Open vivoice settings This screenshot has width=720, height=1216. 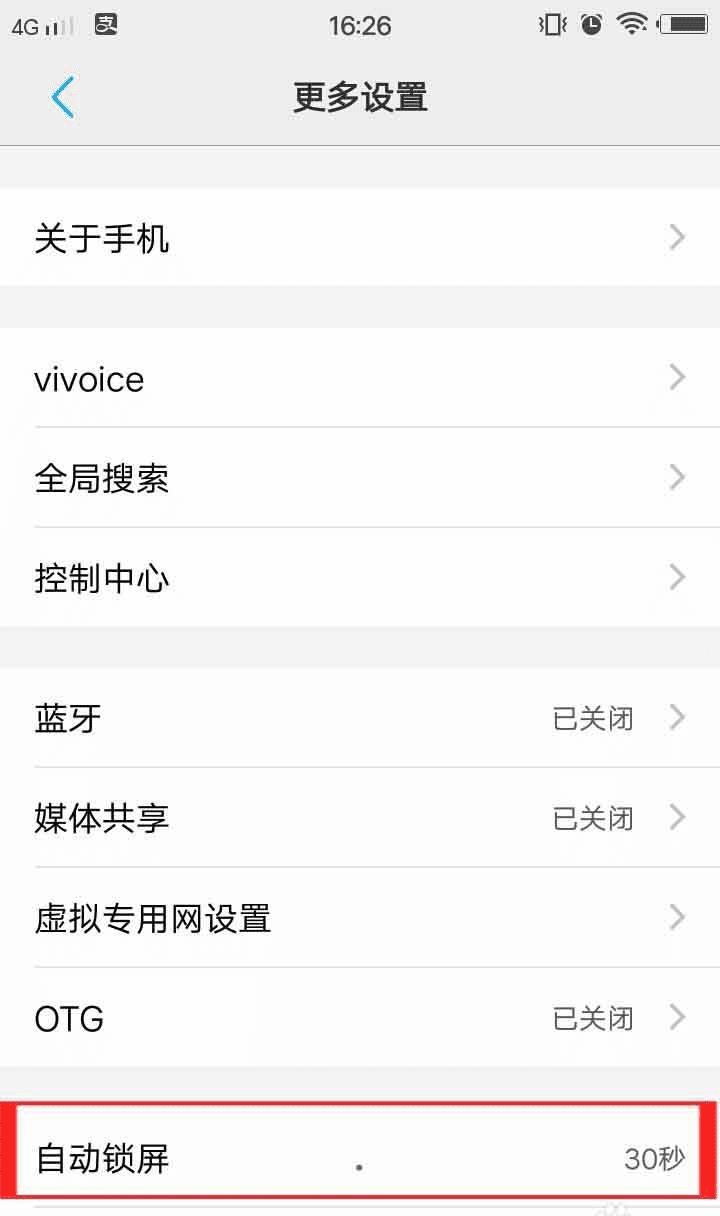[360, 379]
